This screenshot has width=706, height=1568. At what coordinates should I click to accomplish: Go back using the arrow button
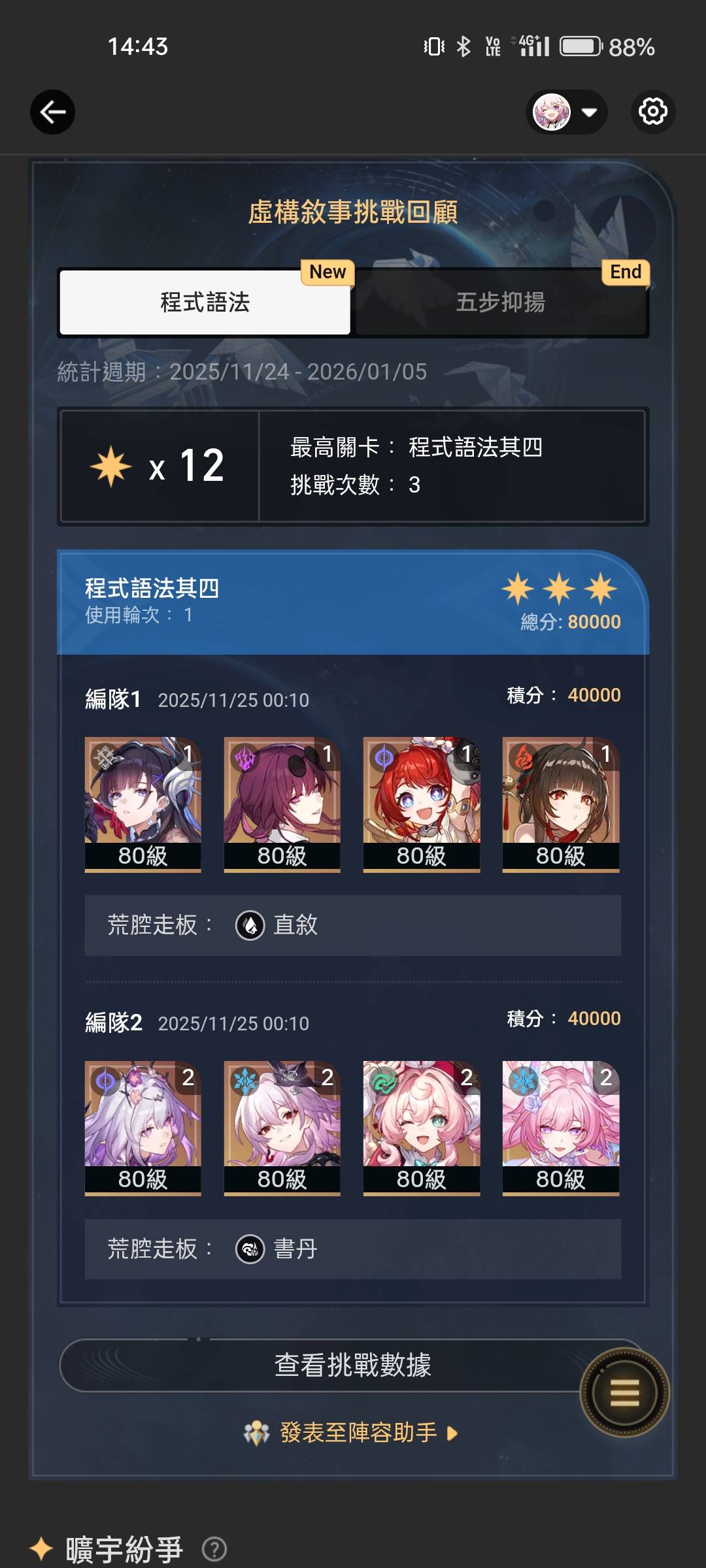coord(52,112)
